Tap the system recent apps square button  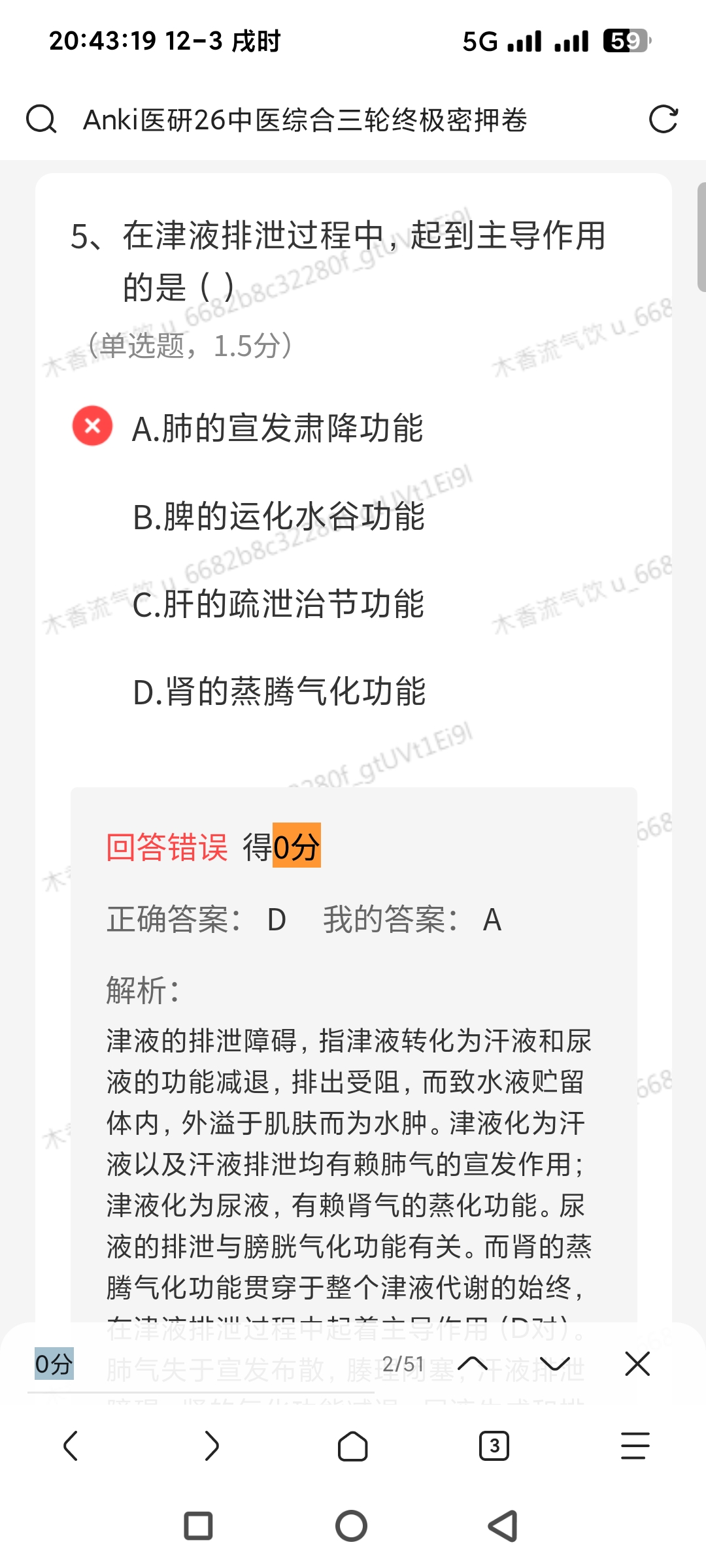pyautogui.click(x=198, y=1527)
